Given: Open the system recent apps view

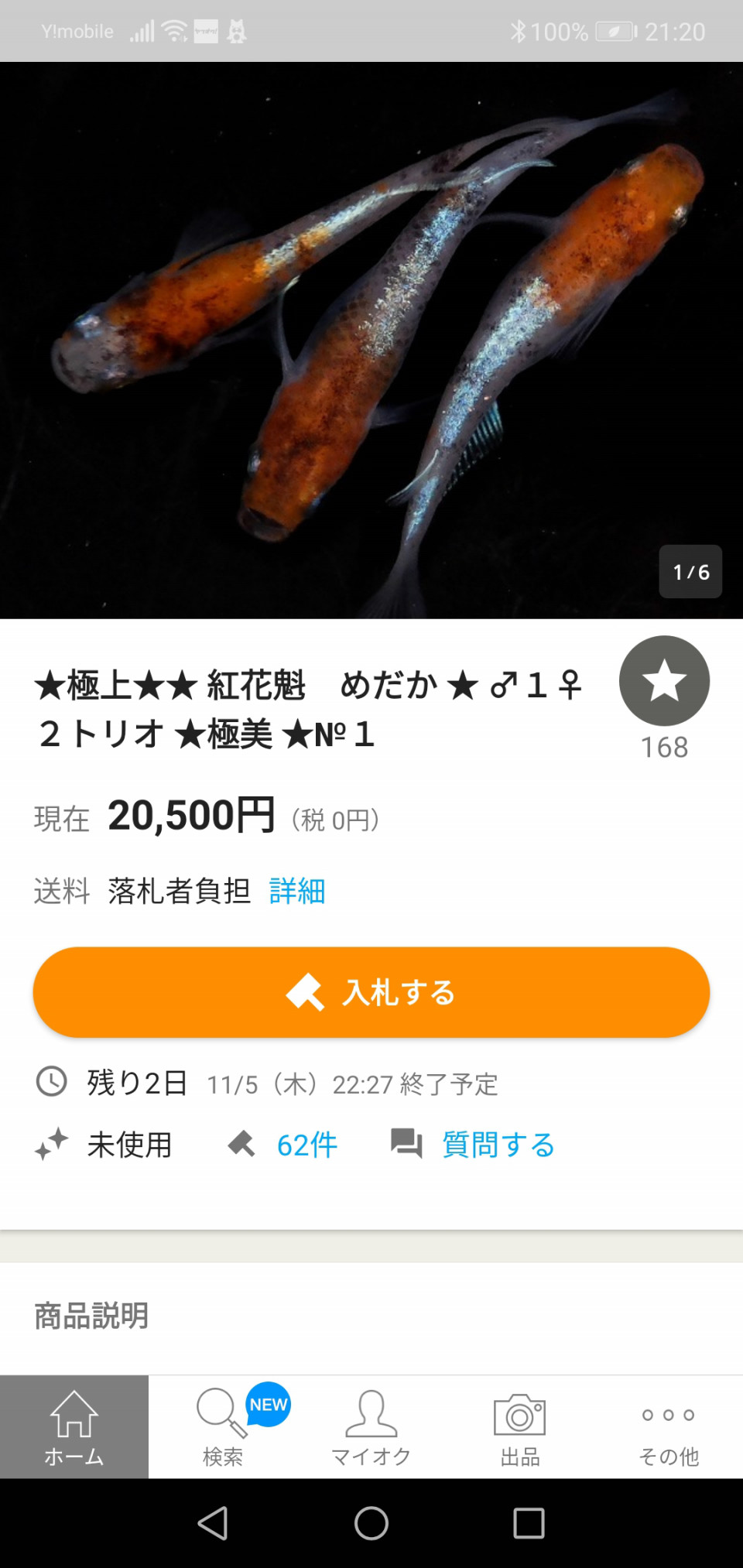Looking at the screenshot, I should [x=529, y=1523].
